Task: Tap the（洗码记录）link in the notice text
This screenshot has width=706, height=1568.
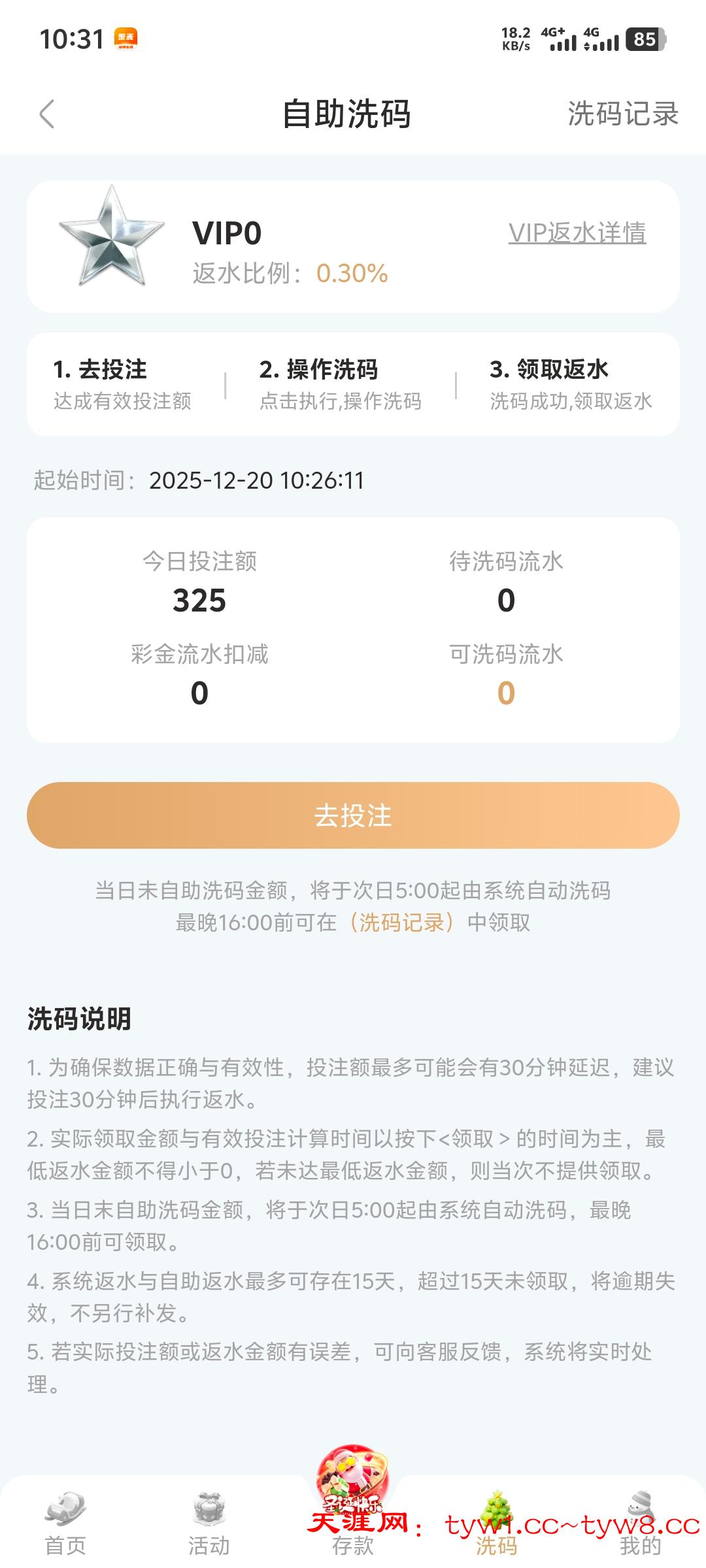Action: tap(401, 922)
